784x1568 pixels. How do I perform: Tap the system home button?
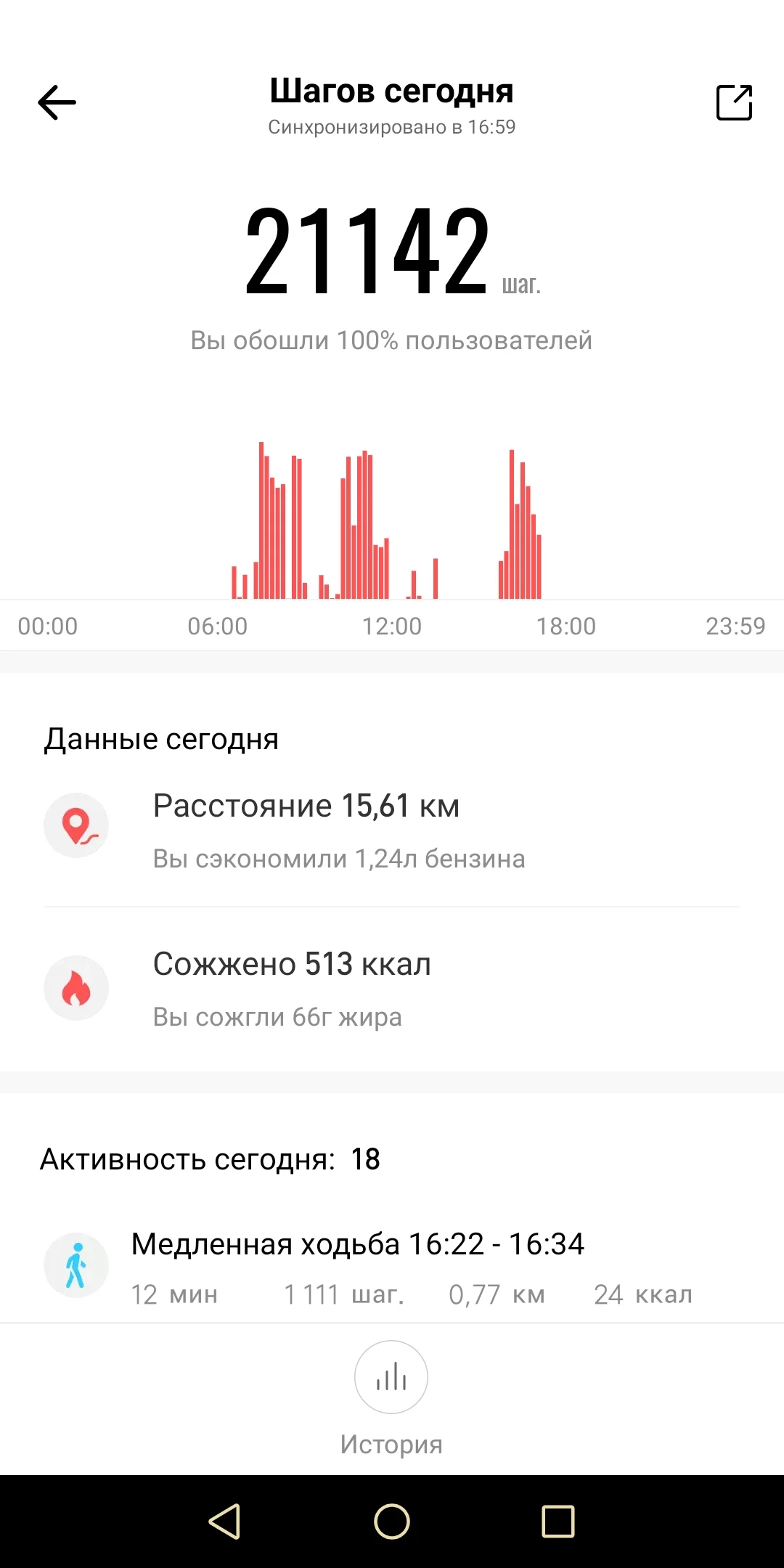point(392,1521)
